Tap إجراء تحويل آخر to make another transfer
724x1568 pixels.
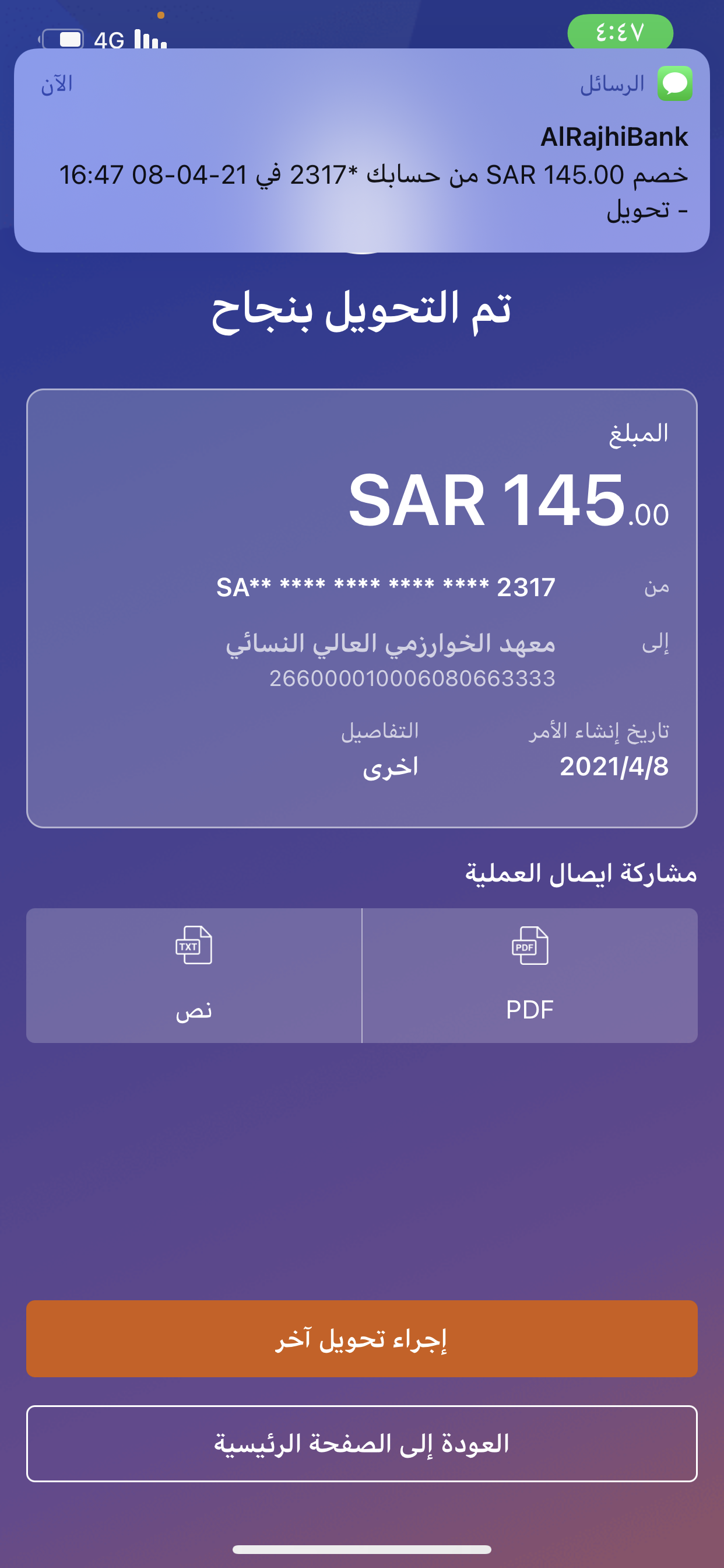click(361, 1339)
